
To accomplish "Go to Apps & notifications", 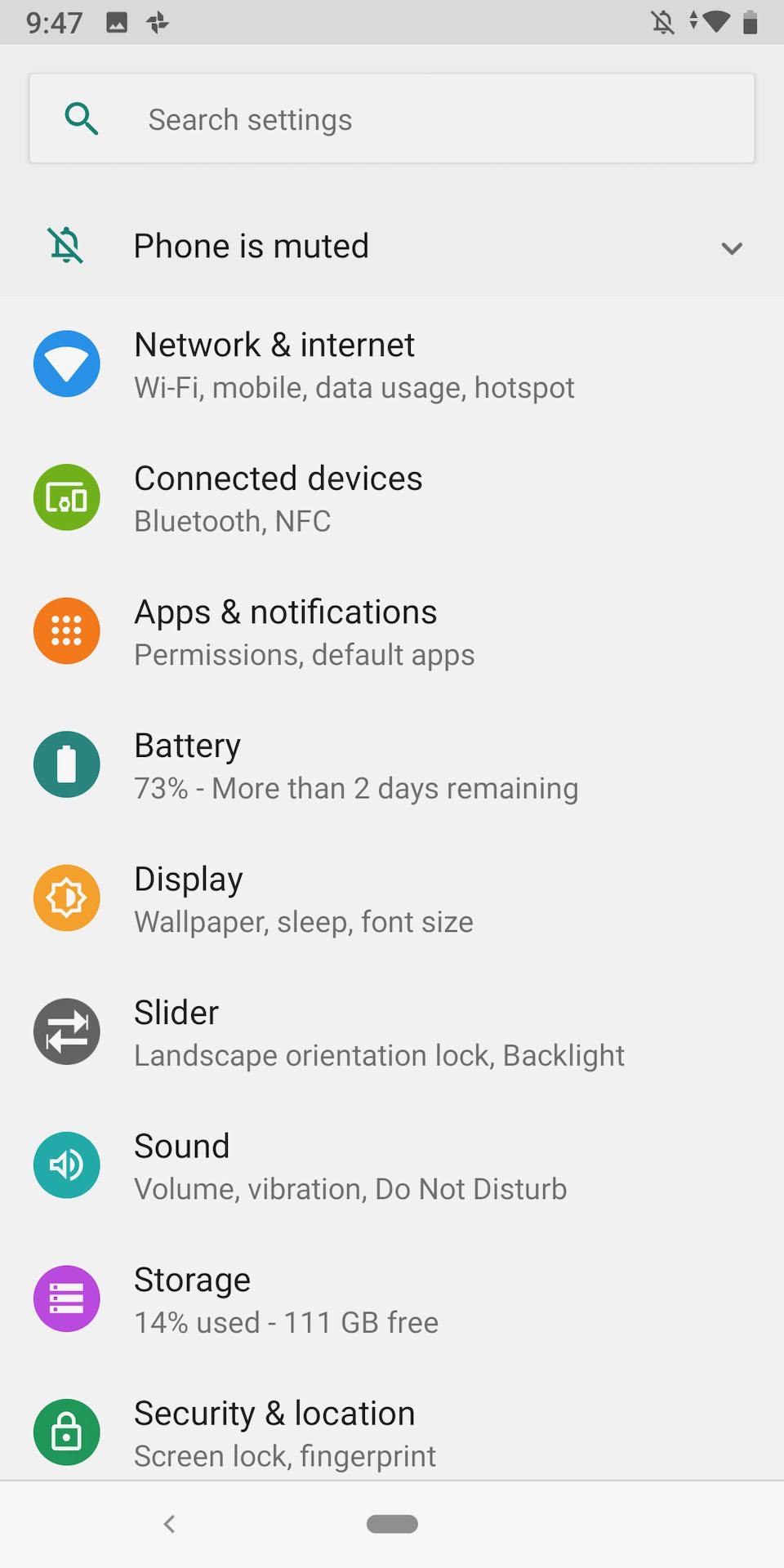I will (392, 631).
